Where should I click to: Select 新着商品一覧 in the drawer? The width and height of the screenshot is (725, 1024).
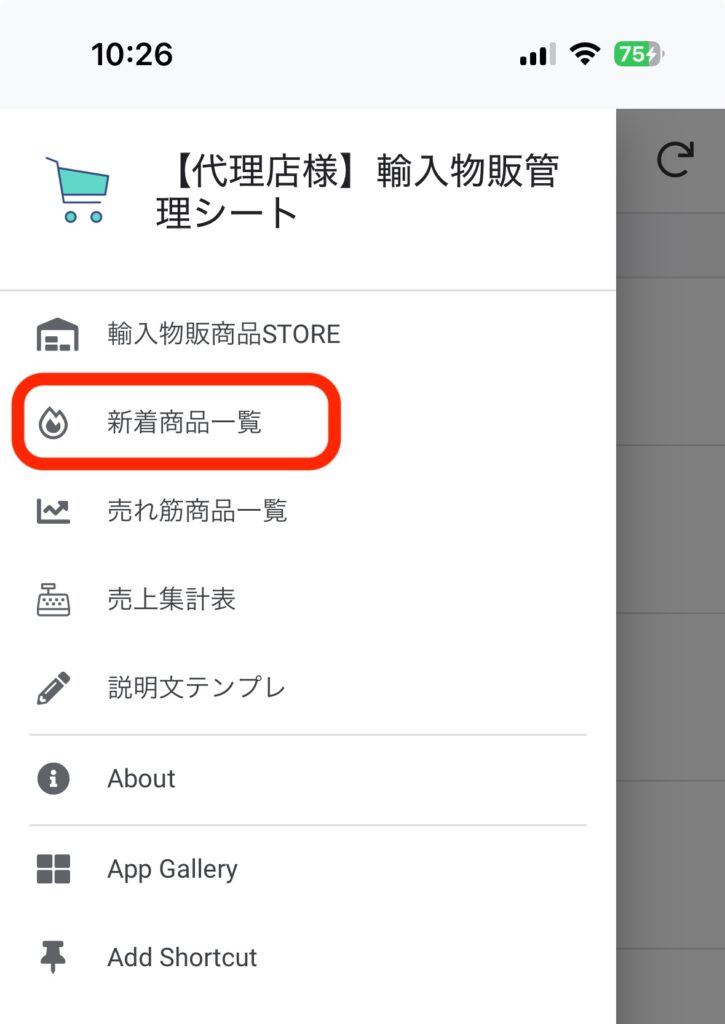point(184,423)
